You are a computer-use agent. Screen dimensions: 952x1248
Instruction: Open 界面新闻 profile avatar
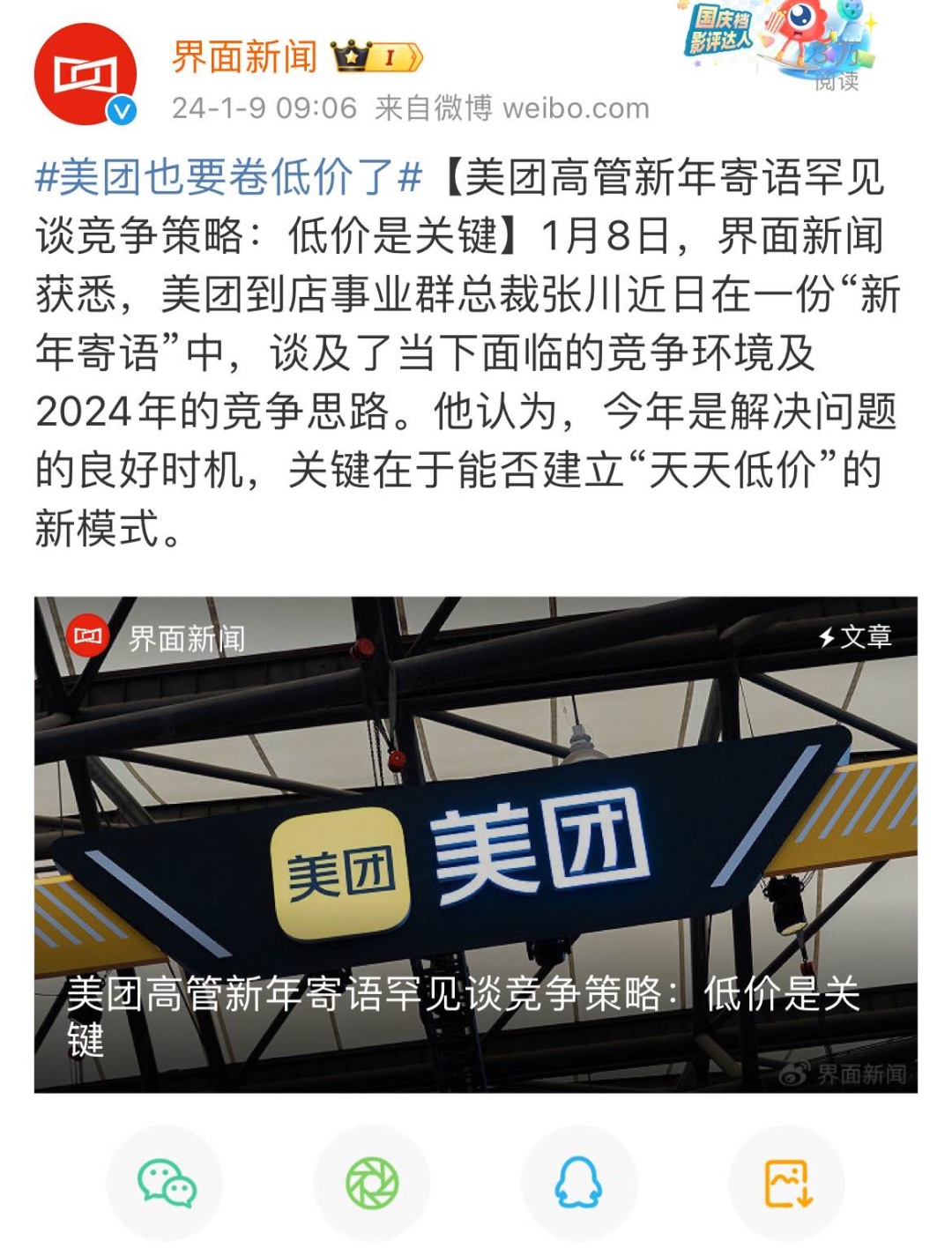tap(86, 76)
